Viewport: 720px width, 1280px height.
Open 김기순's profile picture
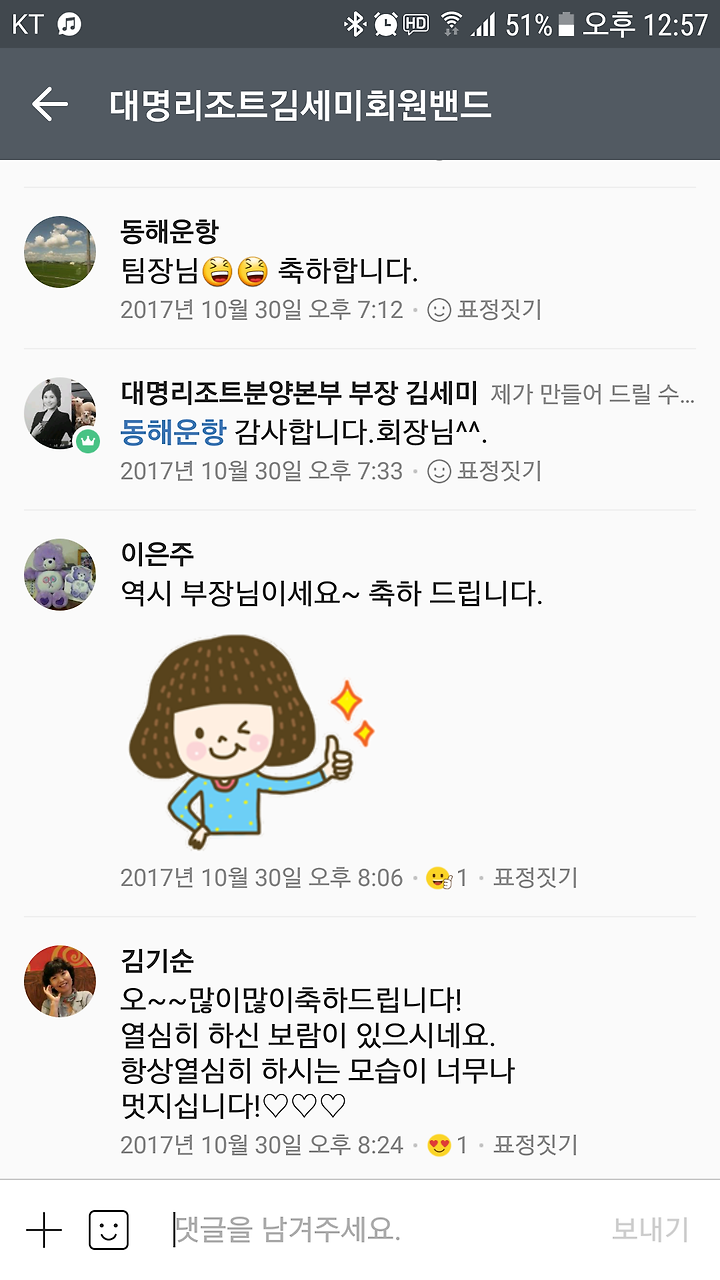click(x=60, y=981)
